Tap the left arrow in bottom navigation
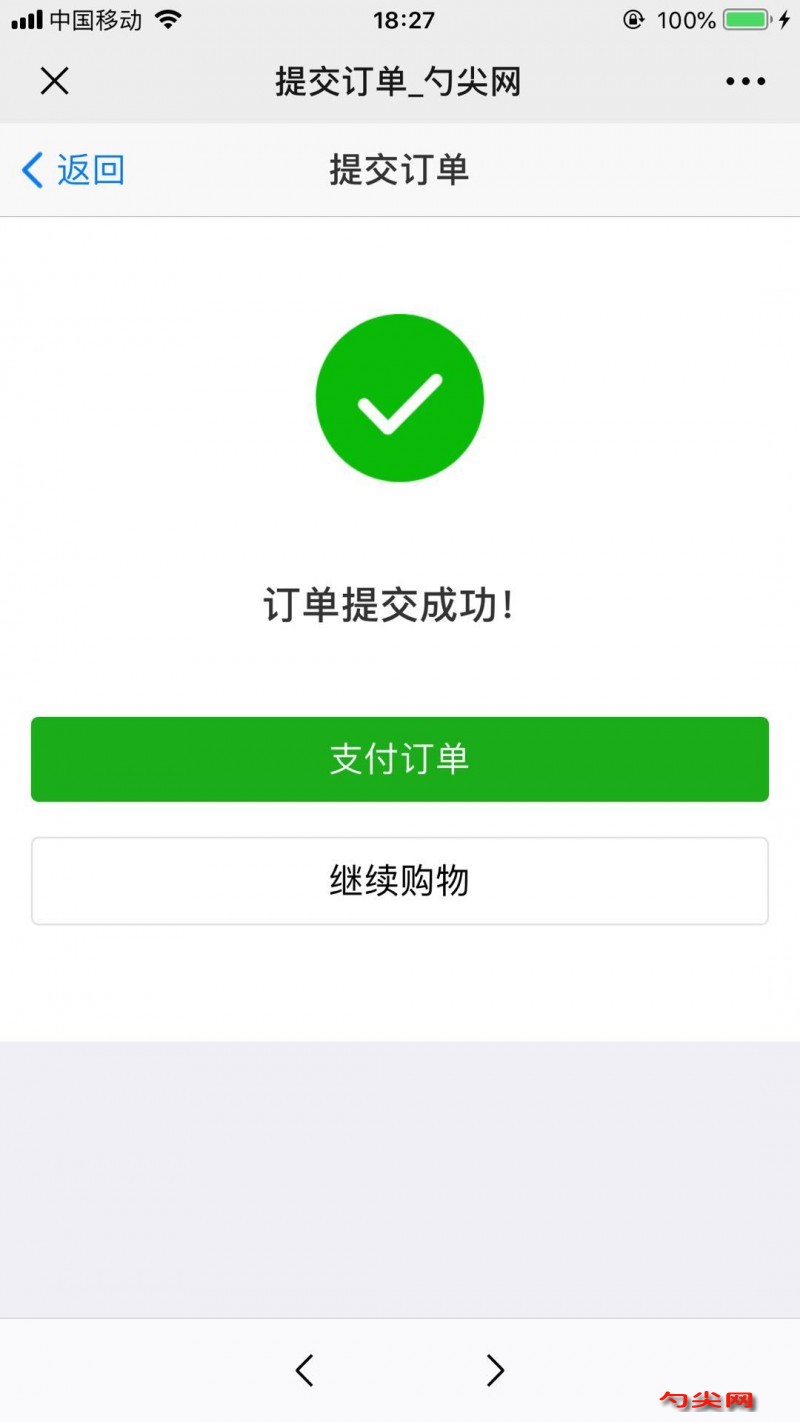Screen dimensions: 800x1422 [305, 1370]
